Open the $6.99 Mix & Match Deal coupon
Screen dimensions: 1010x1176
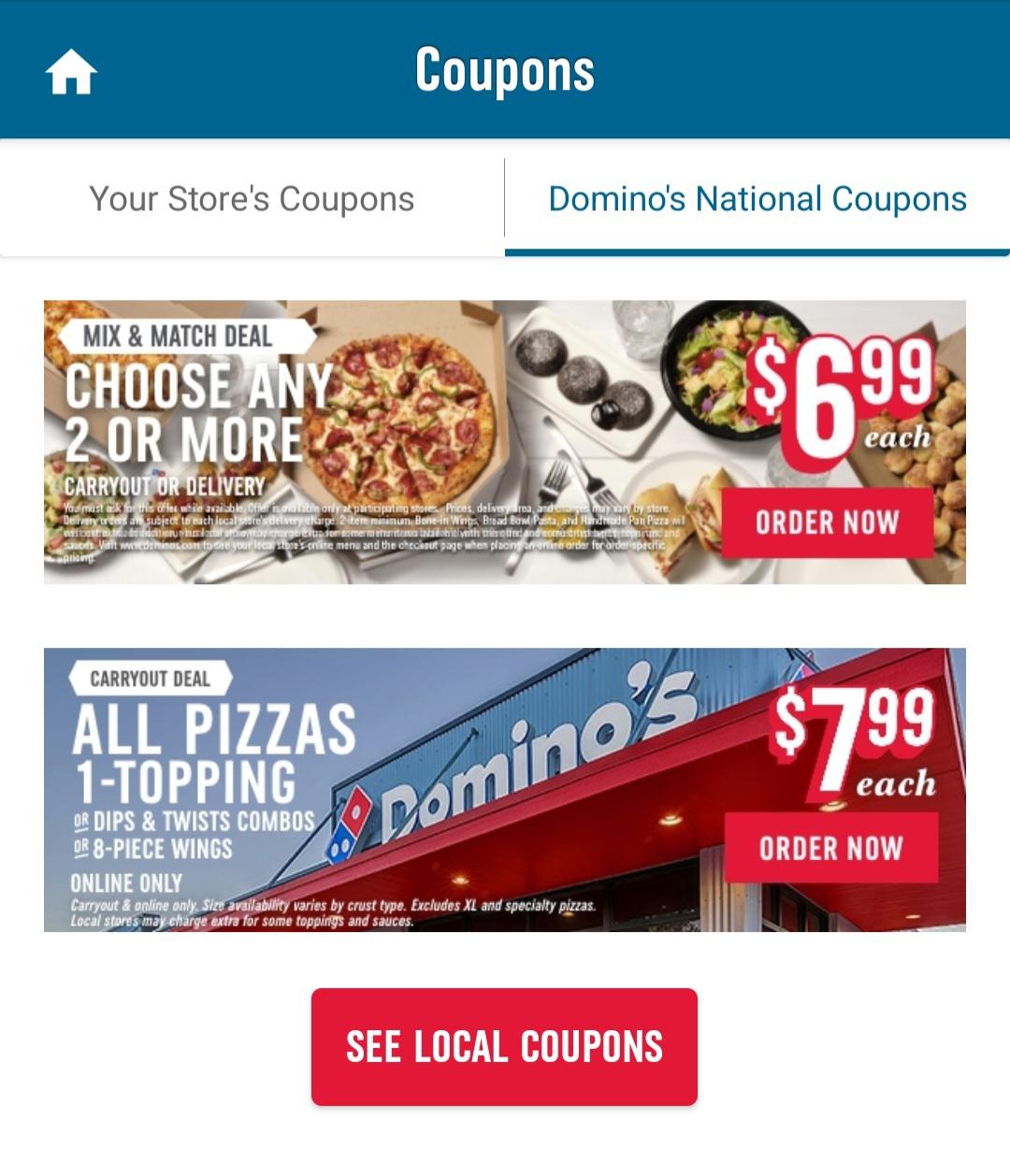[827, 522]
